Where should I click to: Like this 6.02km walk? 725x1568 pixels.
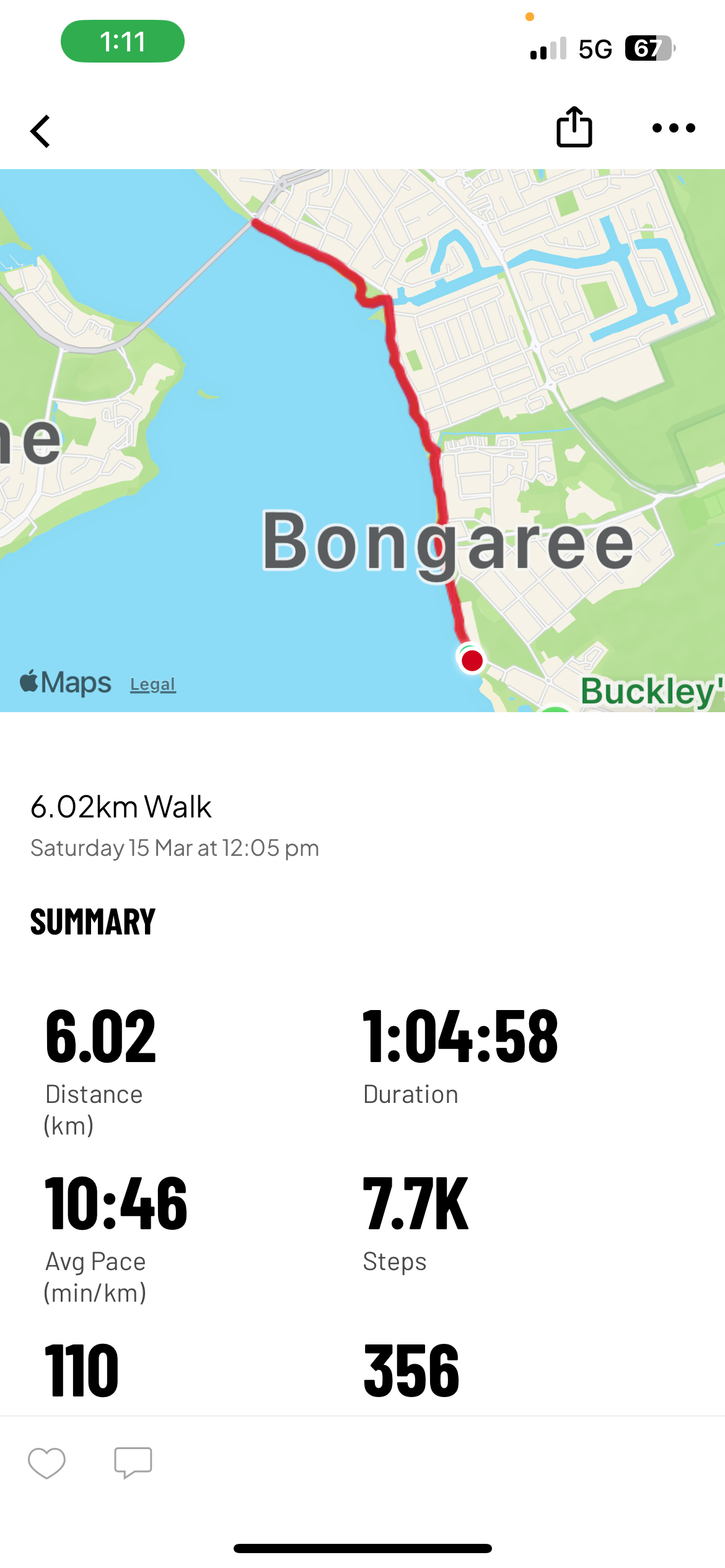pos(46,1463)
